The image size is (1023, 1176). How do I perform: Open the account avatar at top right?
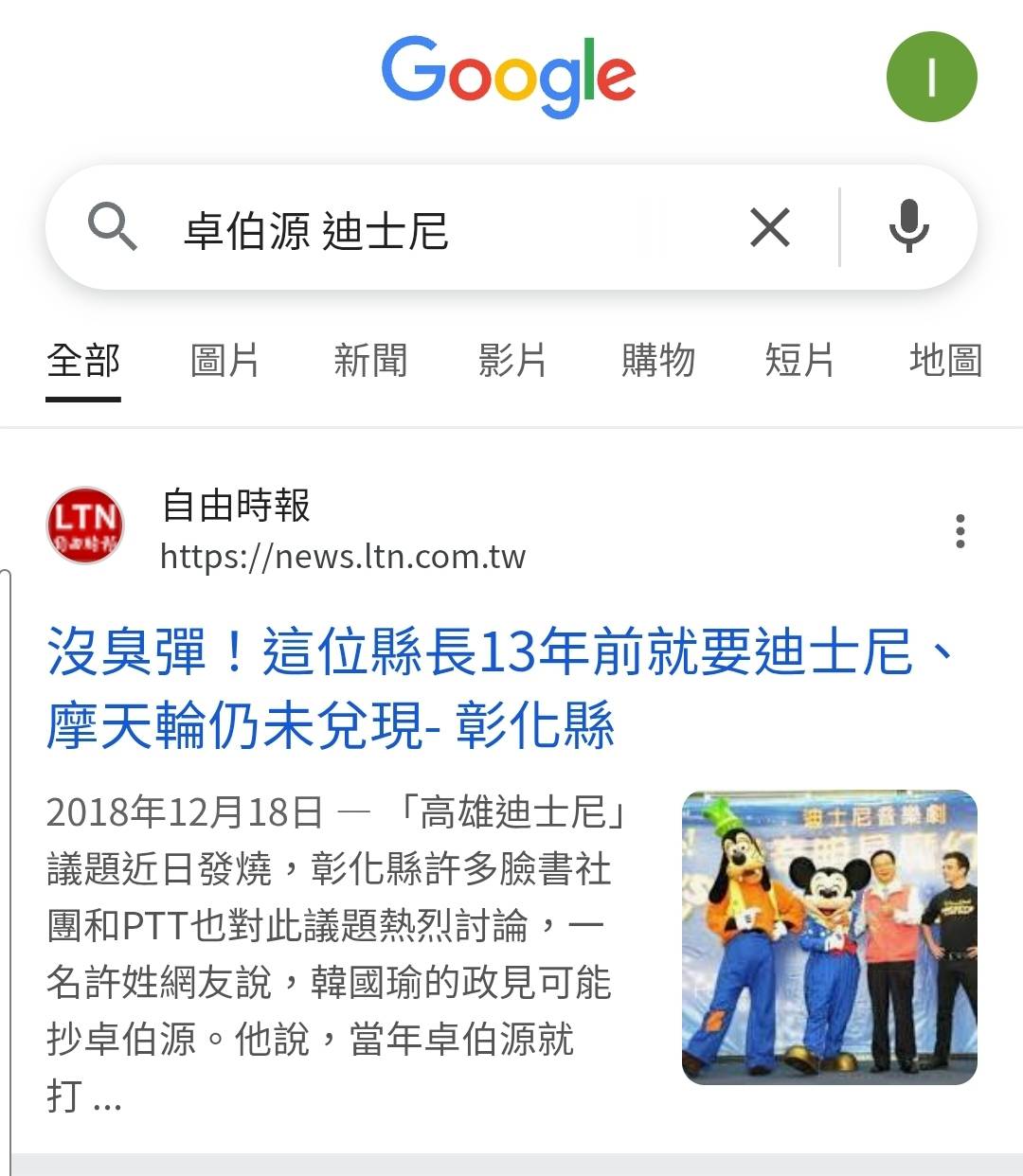pos(931,77)
